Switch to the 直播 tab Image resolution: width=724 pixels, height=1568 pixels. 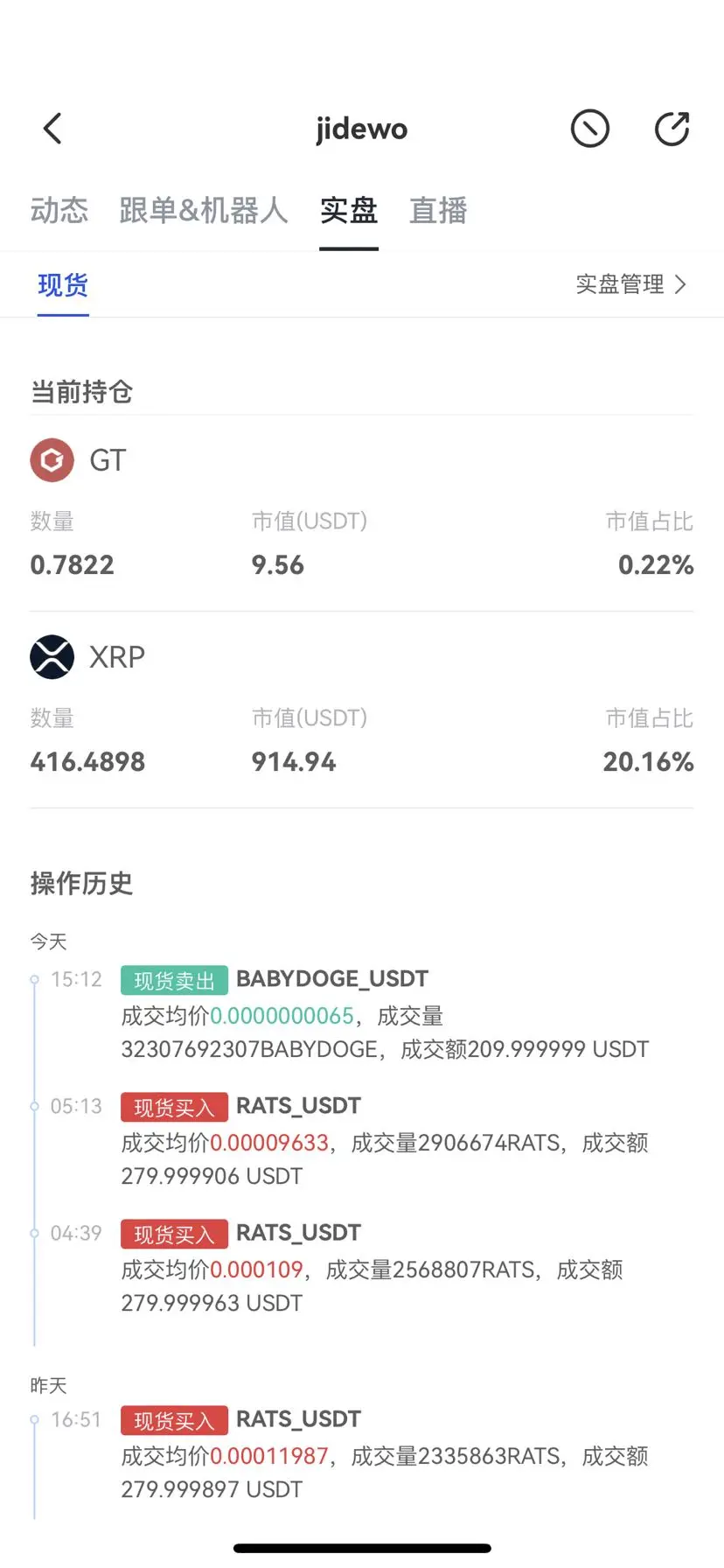click(438, 211)
